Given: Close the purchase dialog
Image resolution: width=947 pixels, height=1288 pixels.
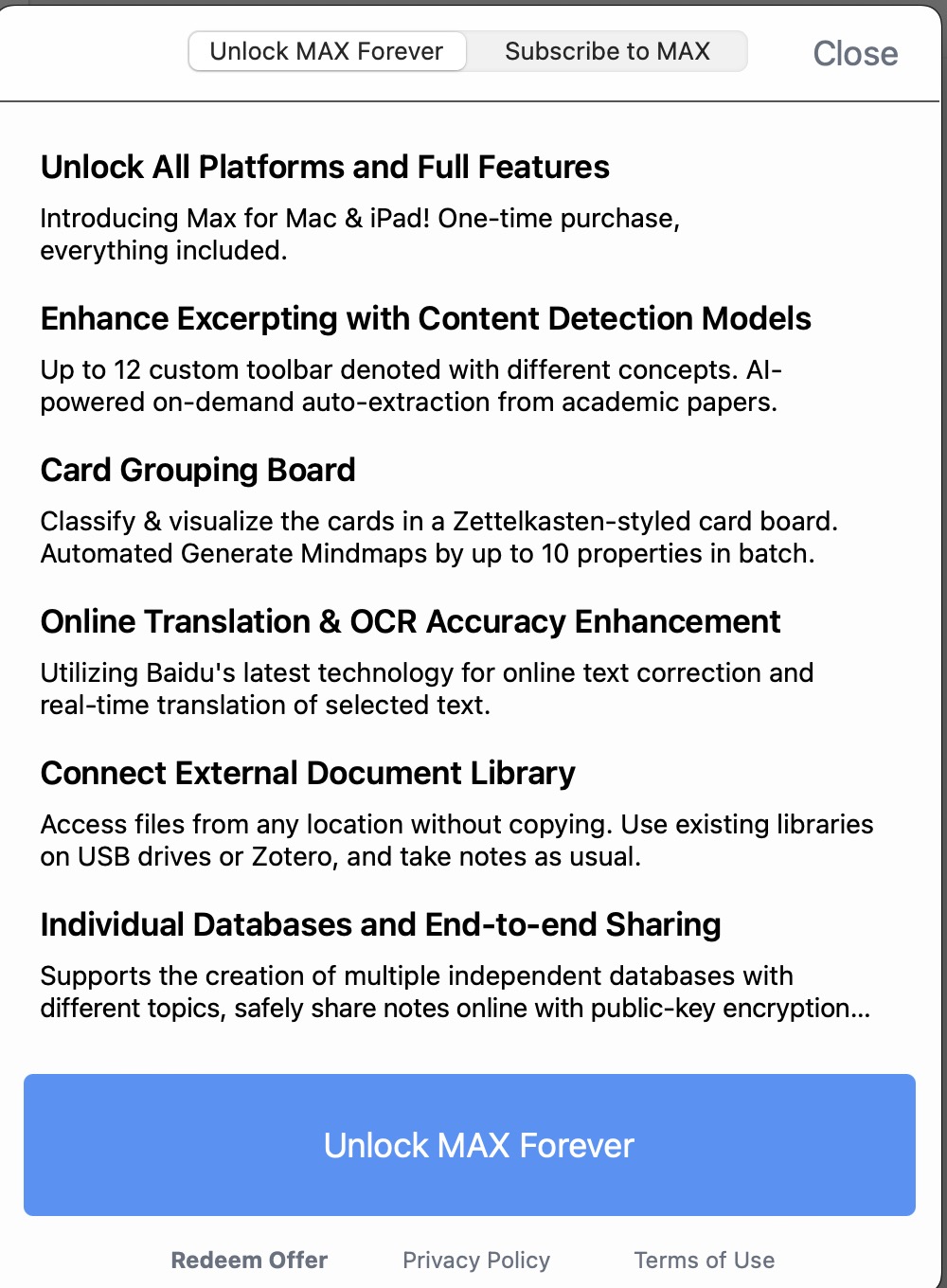Looking at the screenshot, I should pos(855,54).
